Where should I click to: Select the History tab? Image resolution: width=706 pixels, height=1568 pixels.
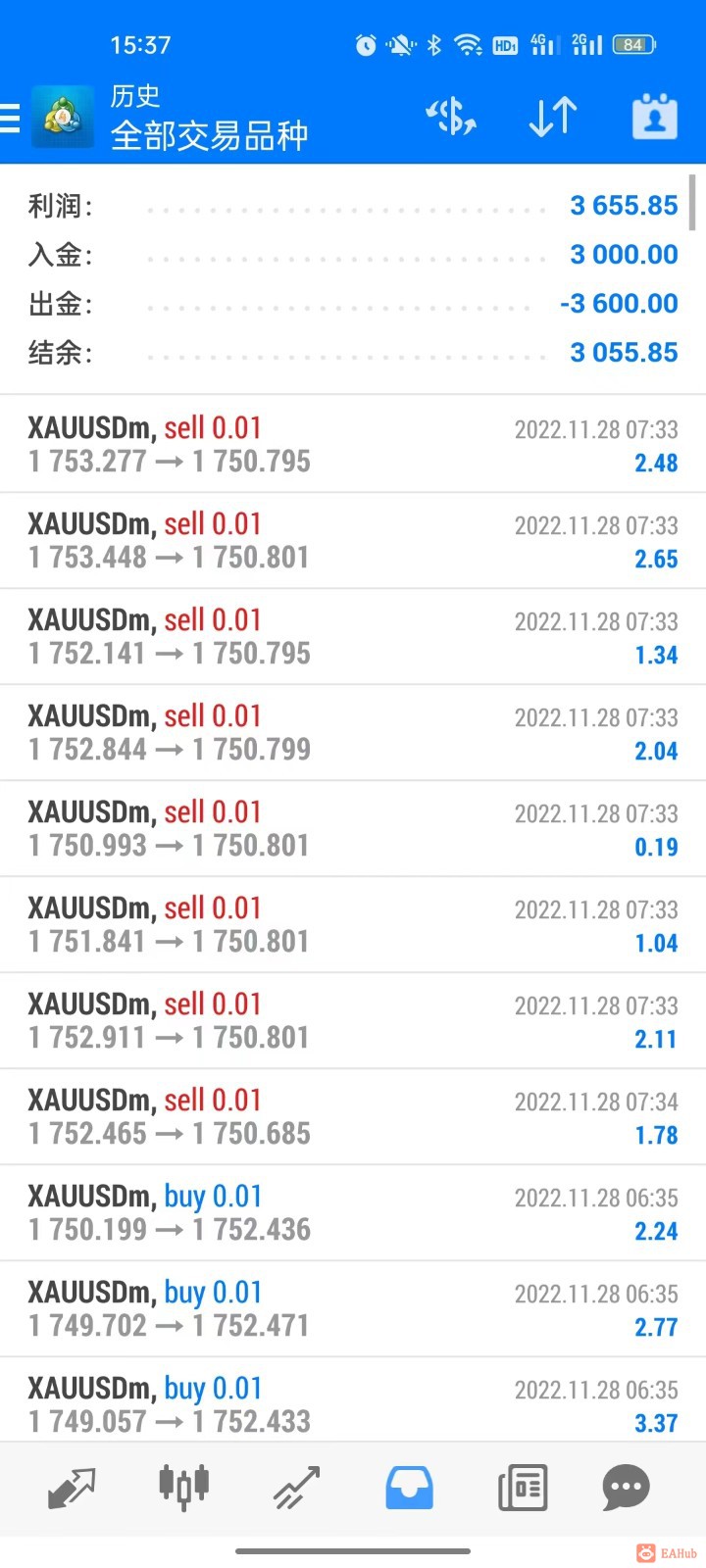(409, 1488)
